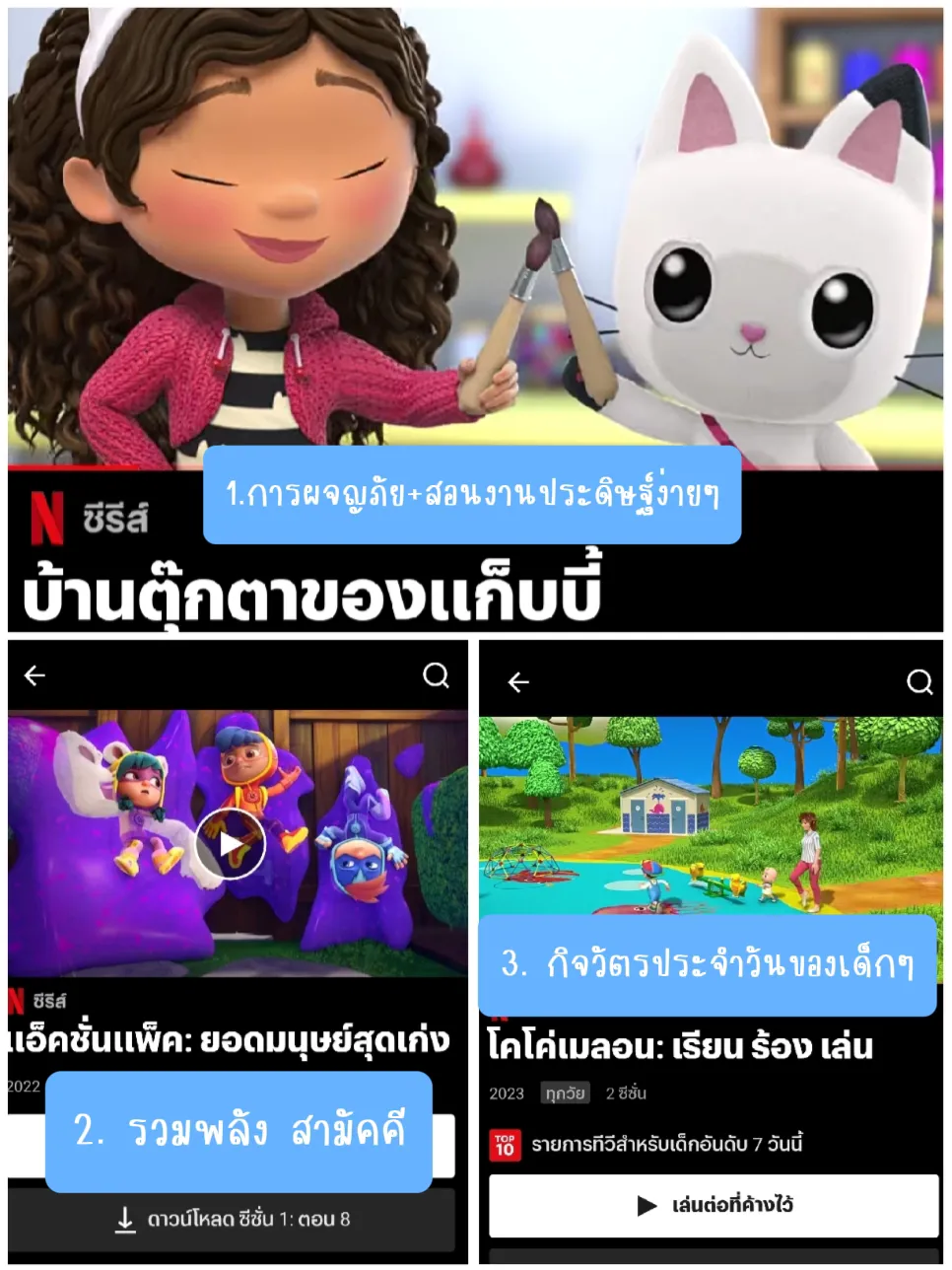952x1270 pixels.
Task: Tap the เล่นต่อที่ค้างไว้ continue watching button
Action: pyautogui.click(x=713, y=1205)
